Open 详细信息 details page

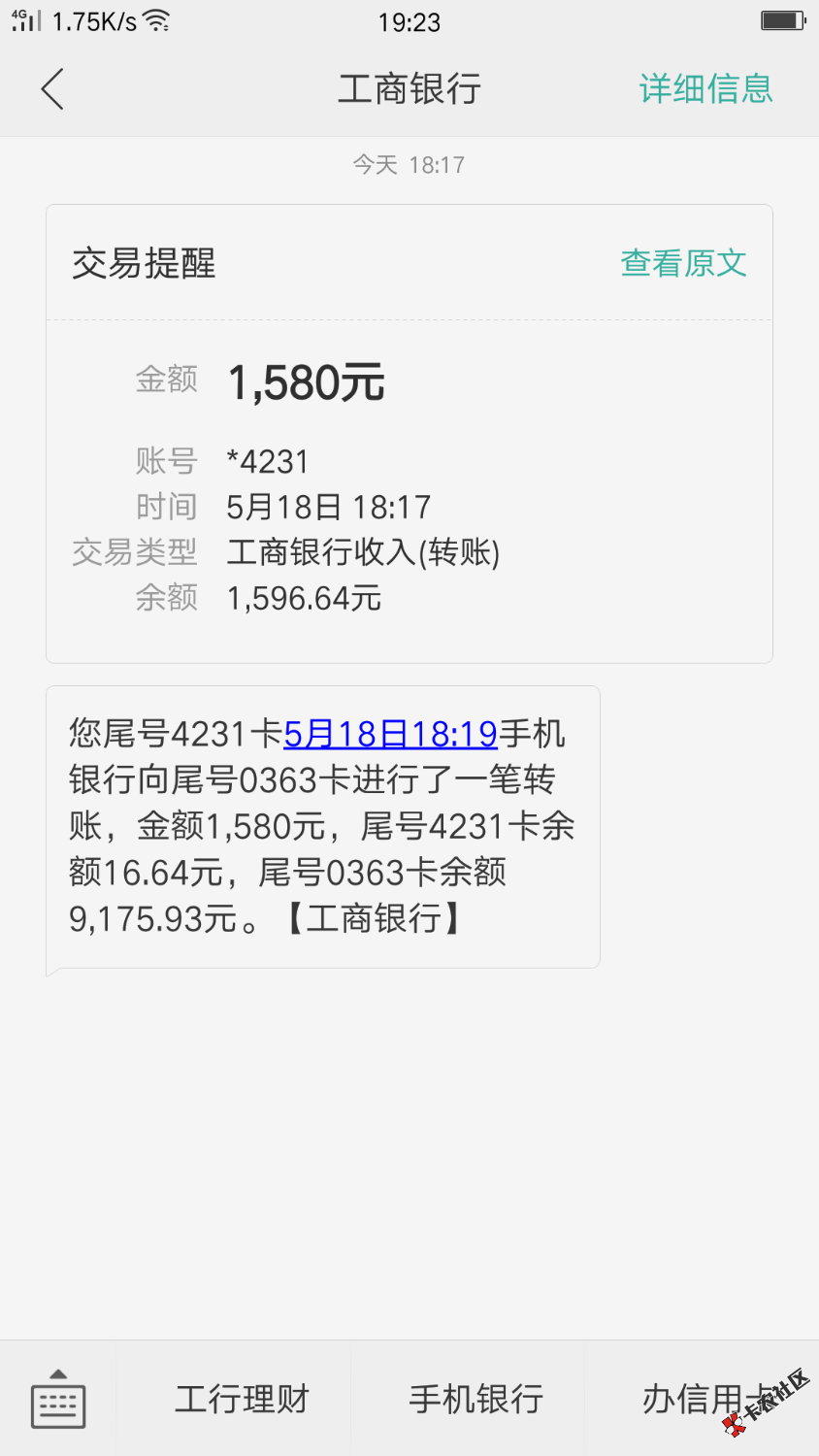(x=705, y=89)
